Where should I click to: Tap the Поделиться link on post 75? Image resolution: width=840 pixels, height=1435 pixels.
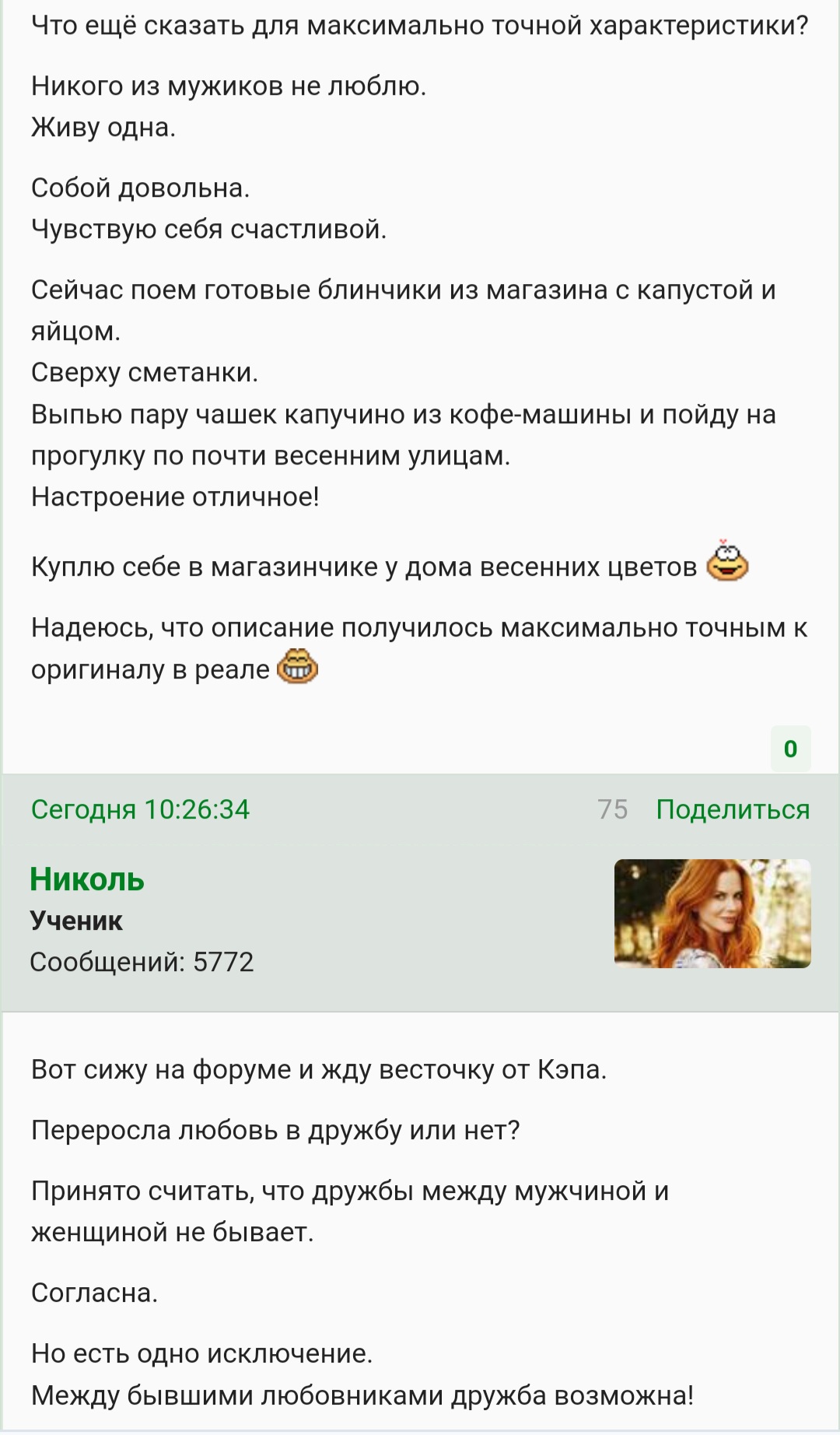tap(733, 809)
